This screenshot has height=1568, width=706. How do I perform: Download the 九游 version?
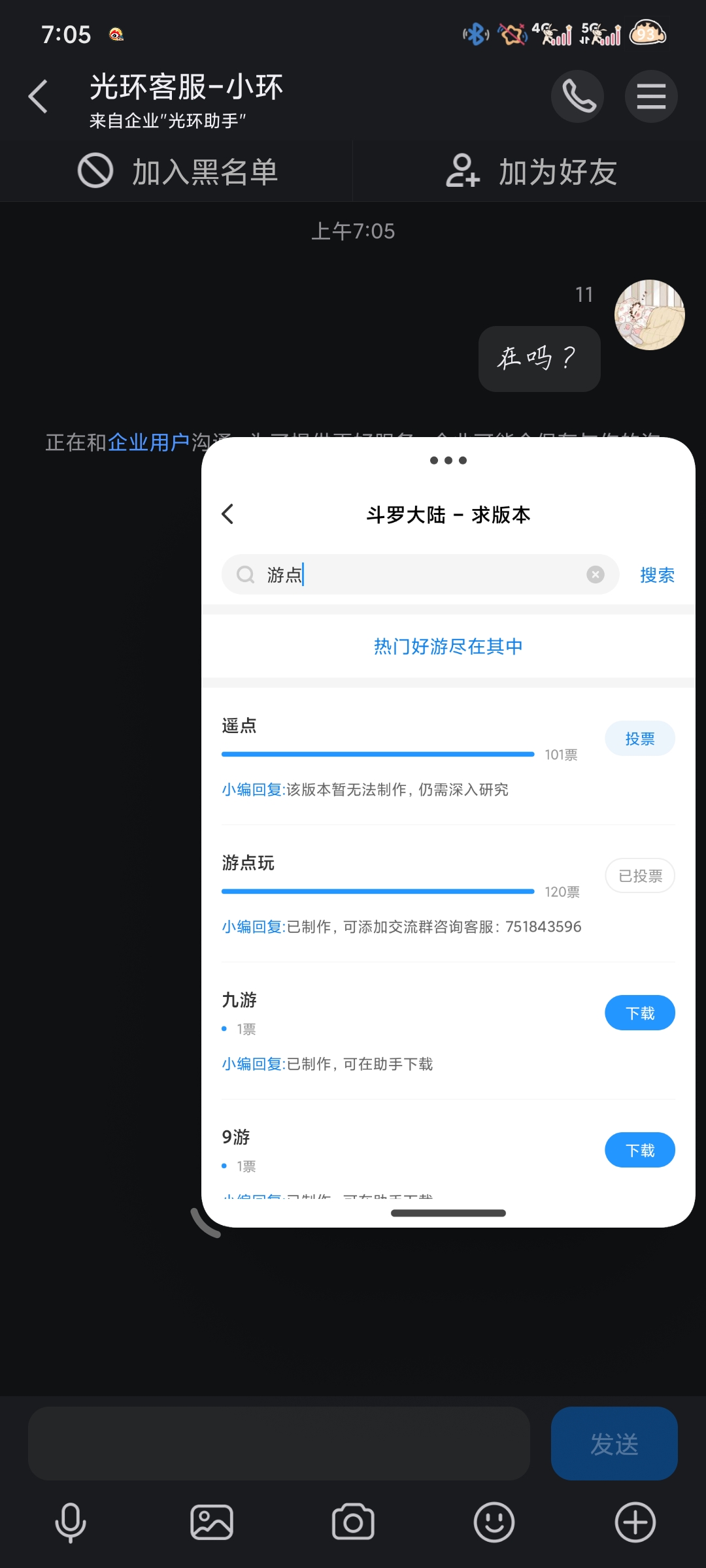tap(639, 1013)
